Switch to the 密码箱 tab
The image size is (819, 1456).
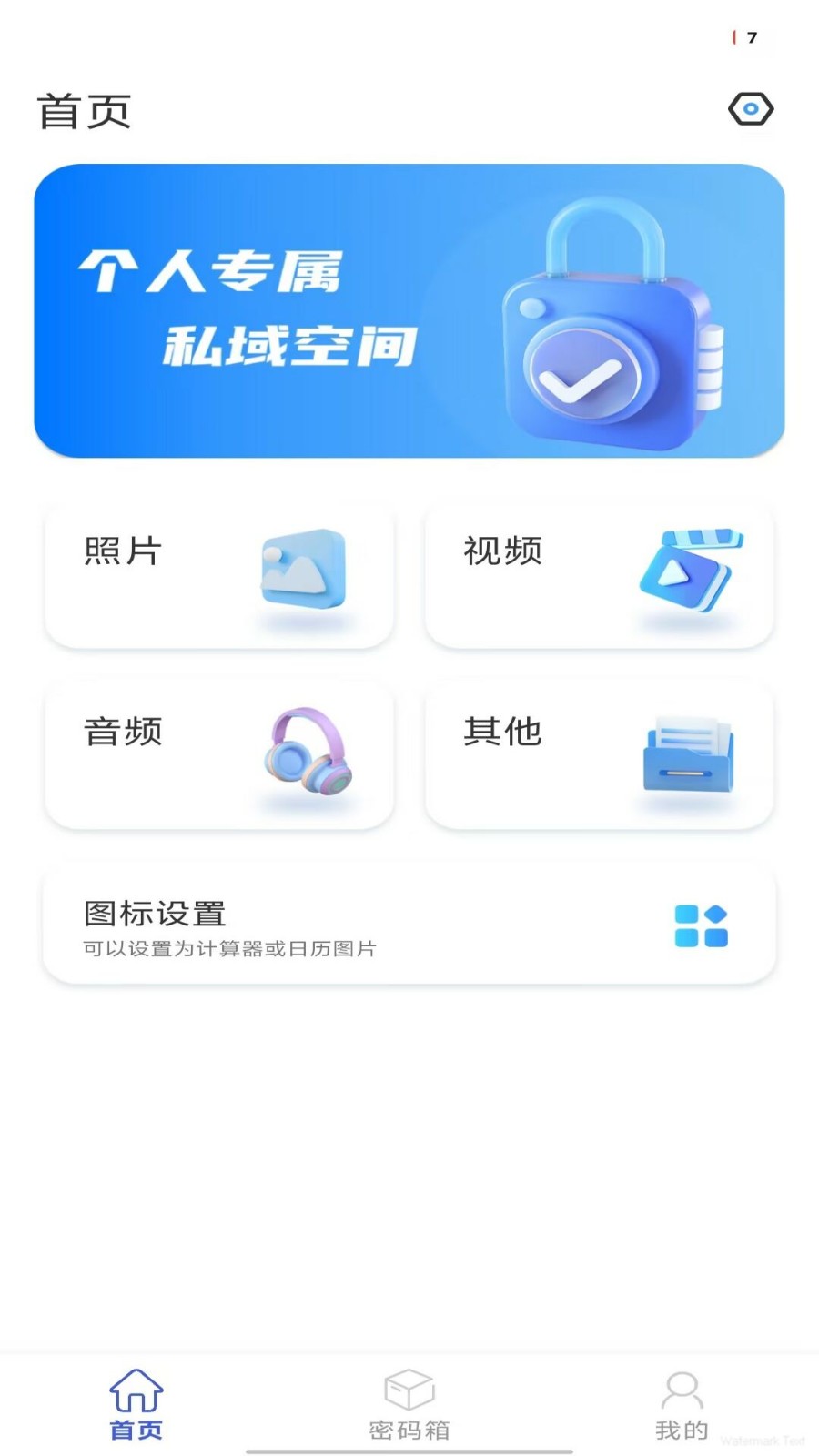click(409, 1405)
